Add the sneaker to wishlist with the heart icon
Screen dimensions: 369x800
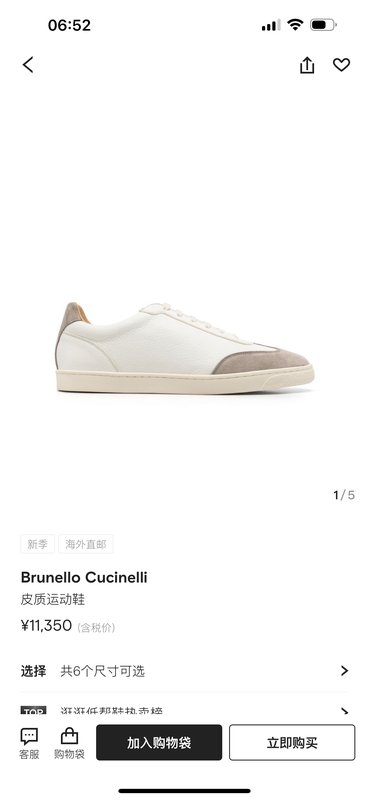341,65
